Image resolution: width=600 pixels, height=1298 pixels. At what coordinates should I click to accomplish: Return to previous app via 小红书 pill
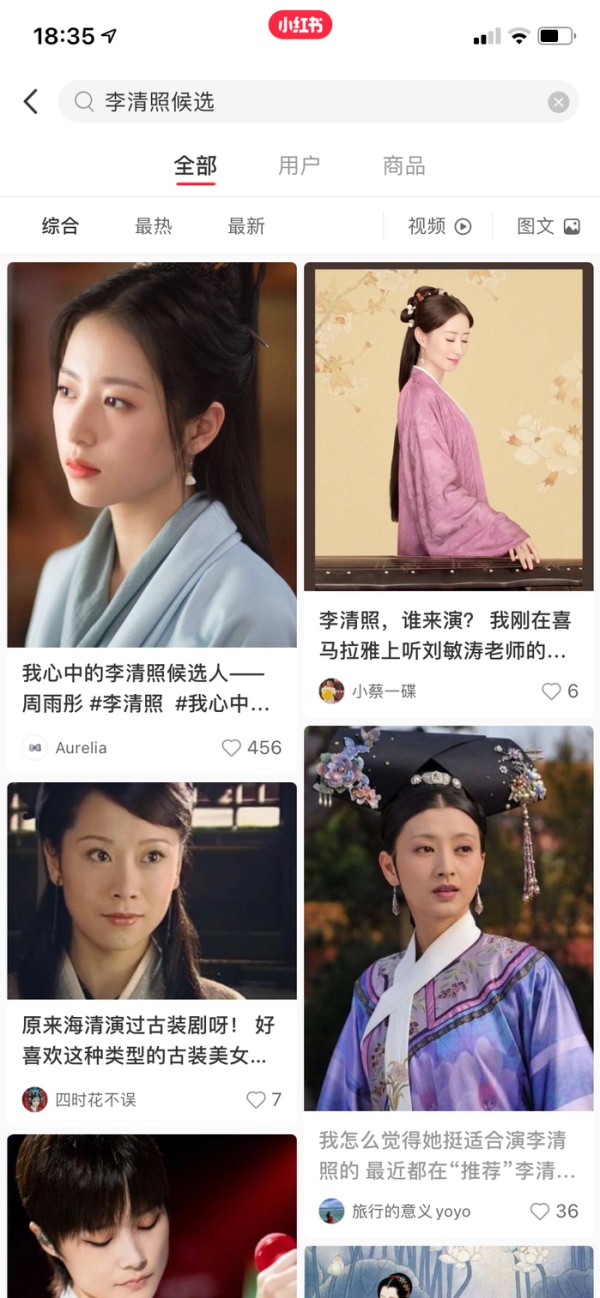[x=300, y=25]
